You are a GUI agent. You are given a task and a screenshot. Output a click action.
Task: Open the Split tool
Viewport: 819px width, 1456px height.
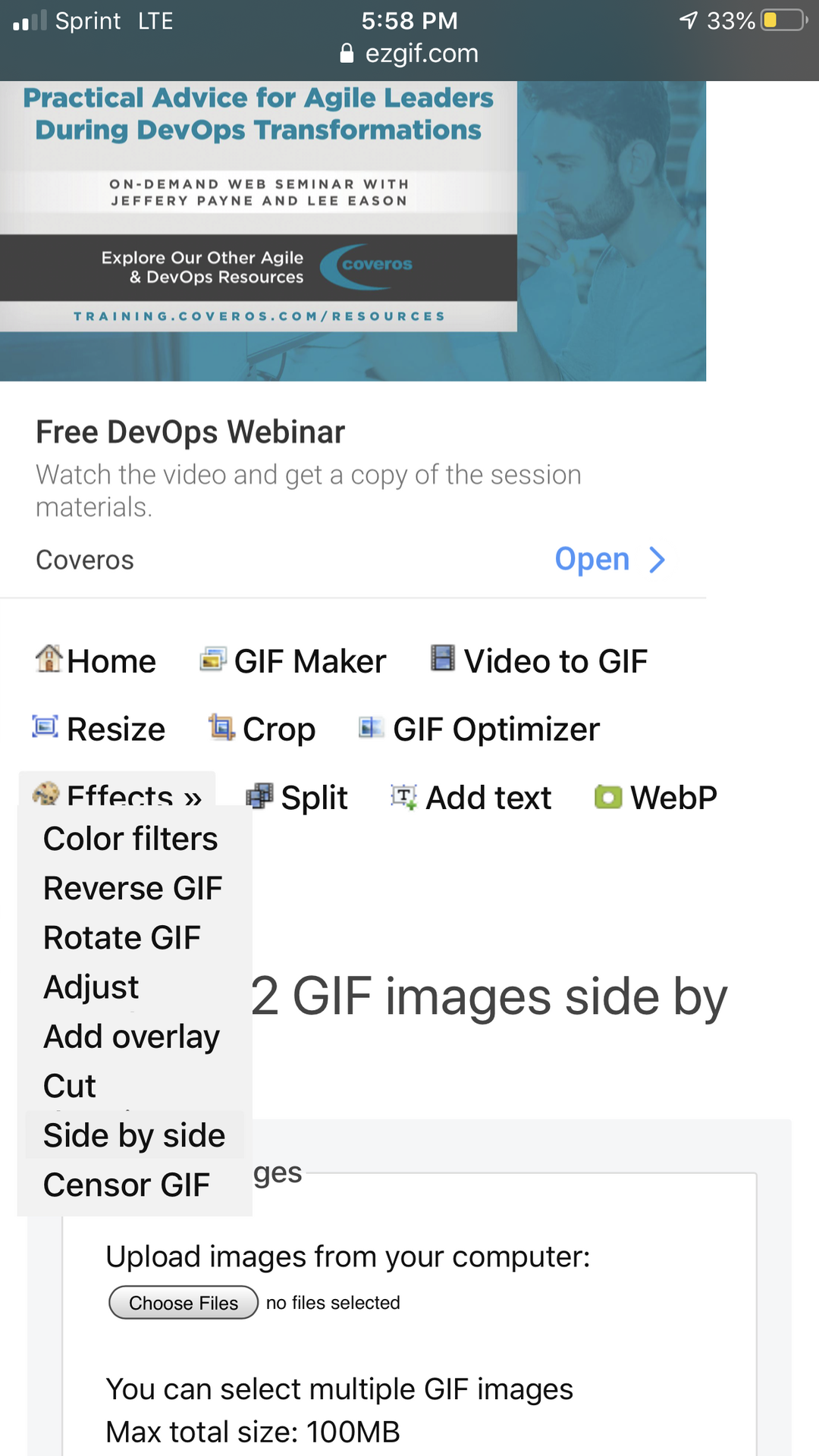pyautogui.click(x=297, y=797)
